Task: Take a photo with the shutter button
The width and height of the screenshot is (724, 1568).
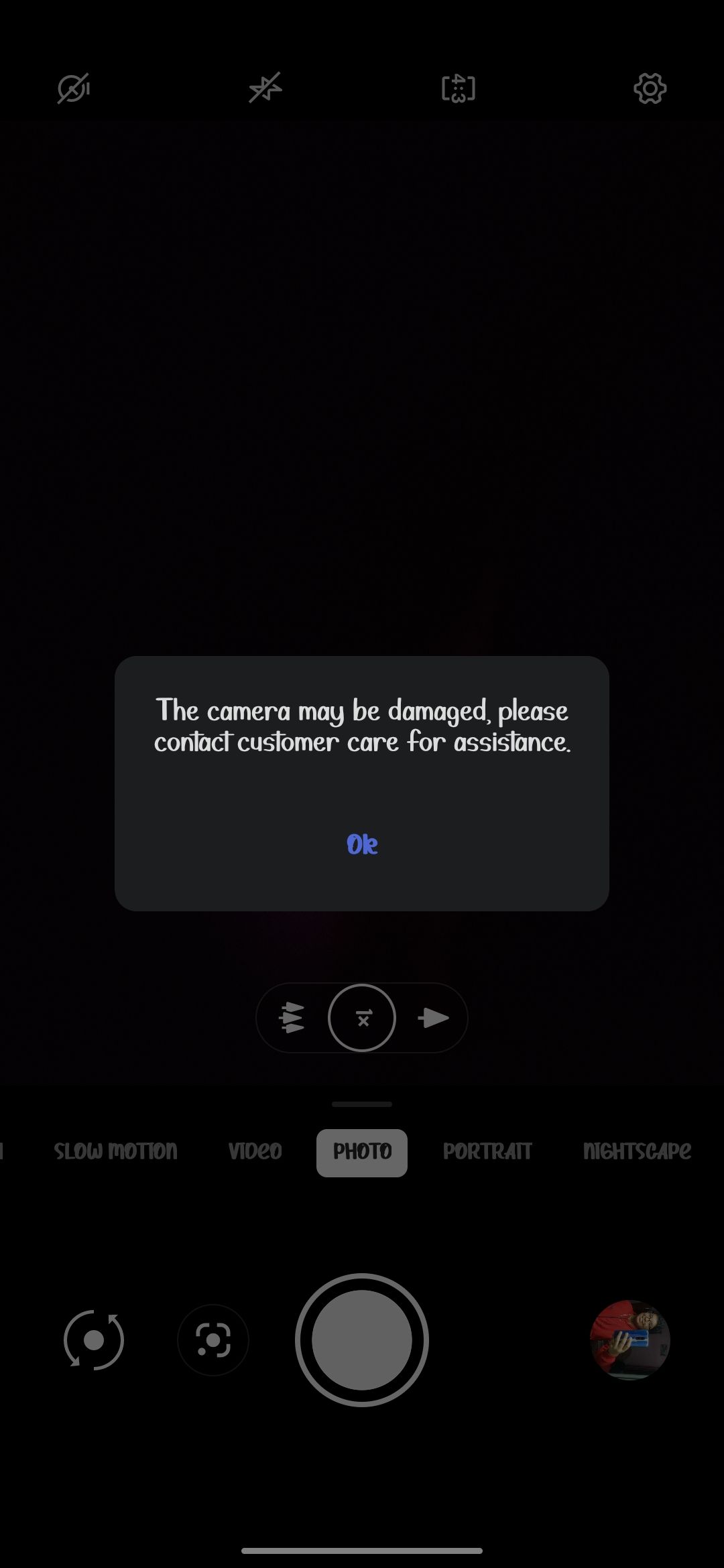Action: click(362, 1340)
